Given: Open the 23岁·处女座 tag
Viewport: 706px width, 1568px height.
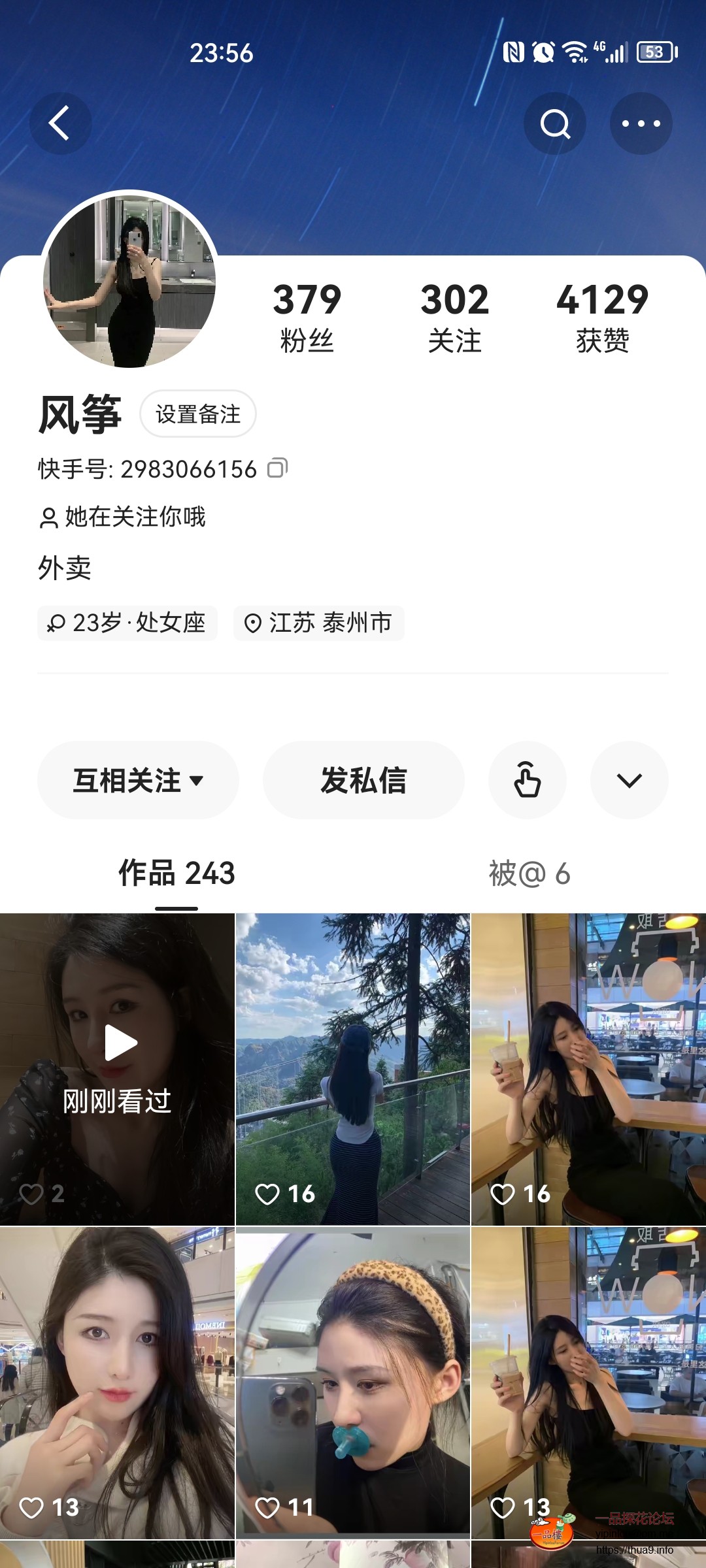Looking at the screenshot, I should click(127, 623).
